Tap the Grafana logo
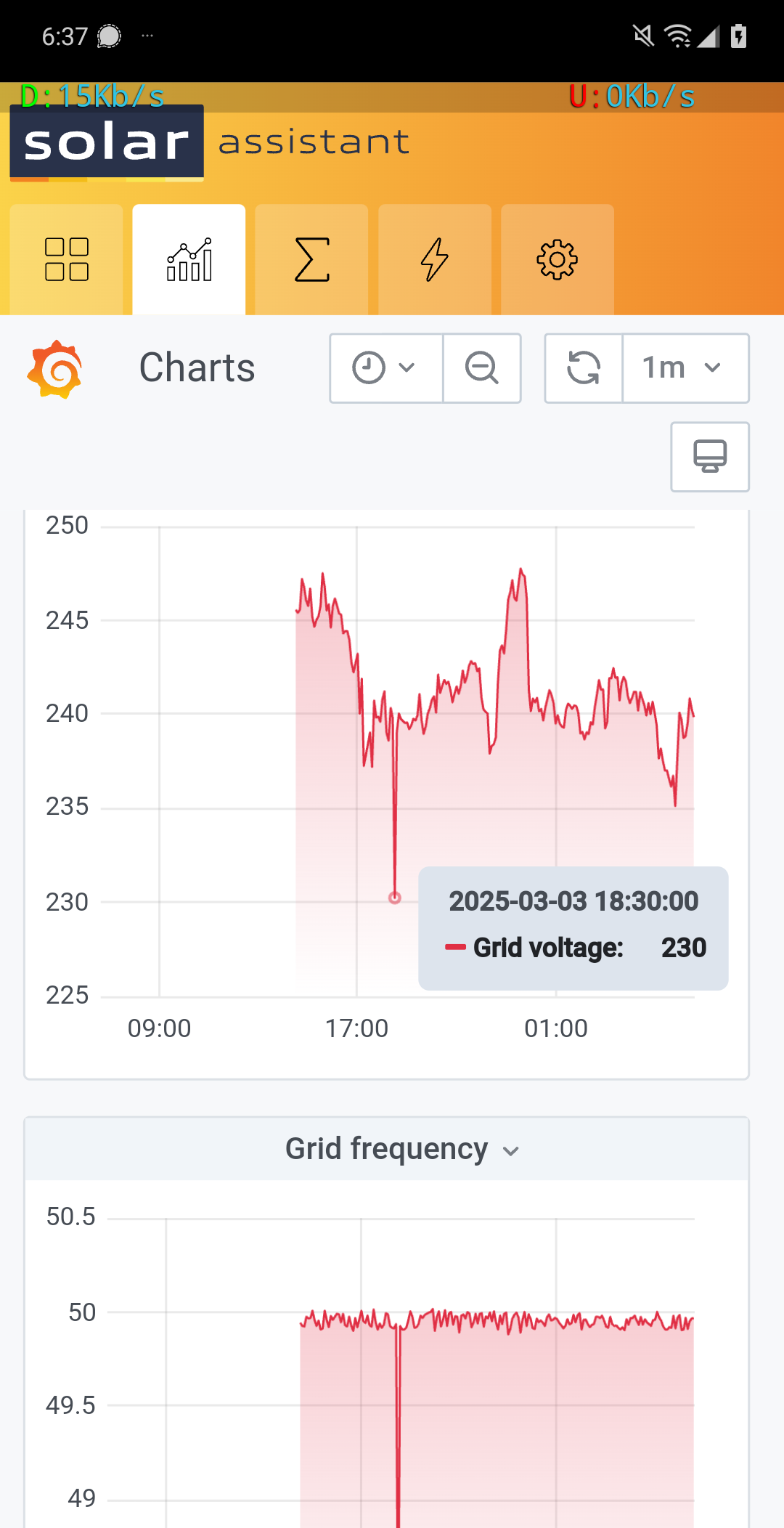This screenshot has height=1528, width=784. click(55, 369)
